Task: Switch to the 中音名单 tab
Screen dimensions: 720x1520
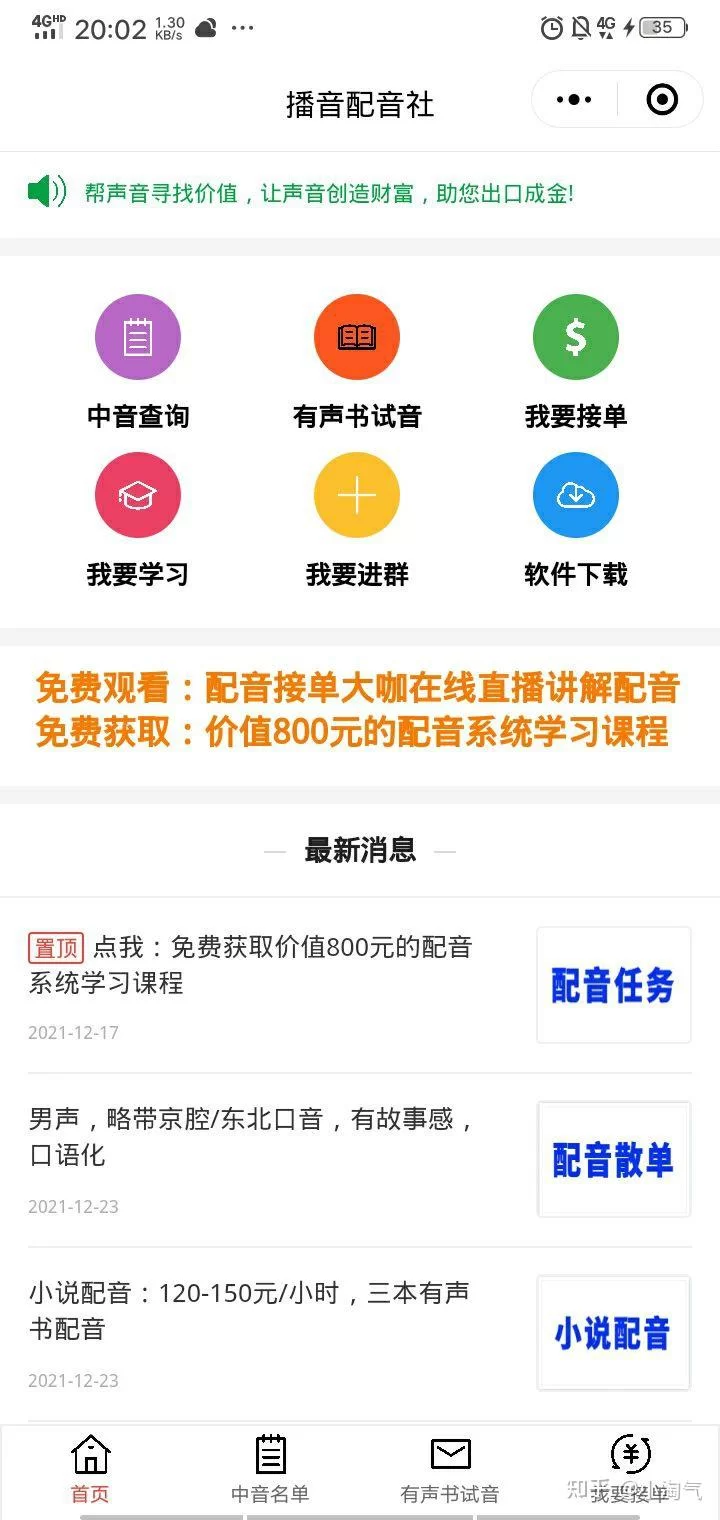Action: click(x=270, y=1470)
